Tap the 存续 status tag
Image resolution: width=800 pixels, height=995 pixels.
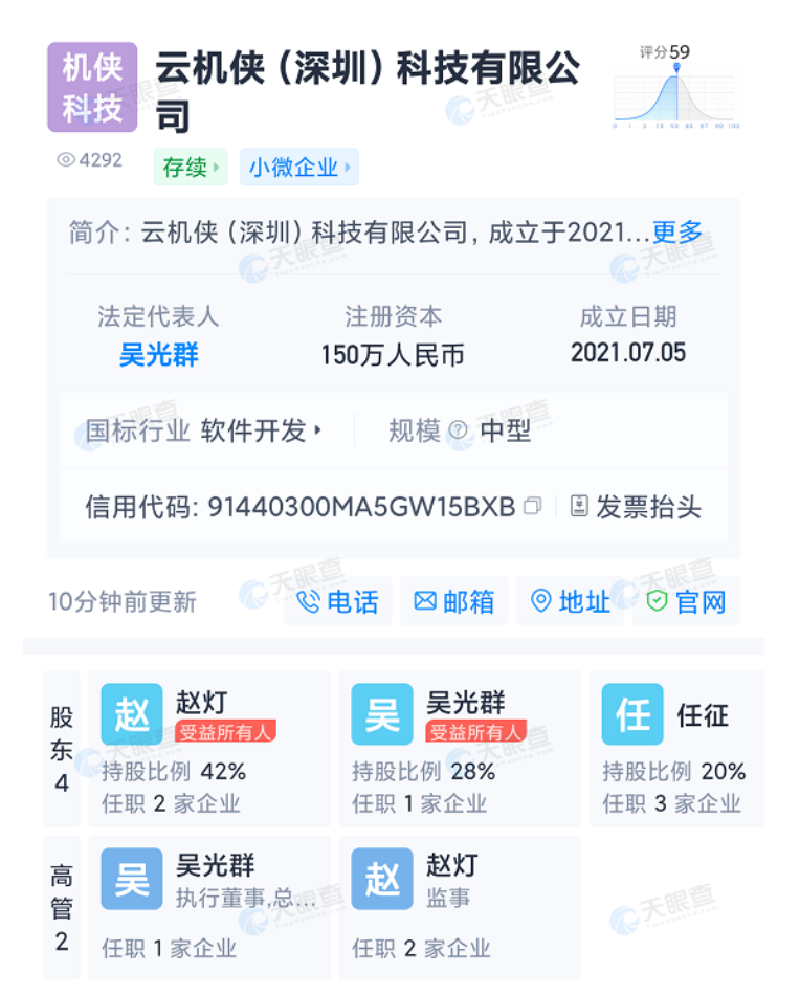click(x=189, y=167)
